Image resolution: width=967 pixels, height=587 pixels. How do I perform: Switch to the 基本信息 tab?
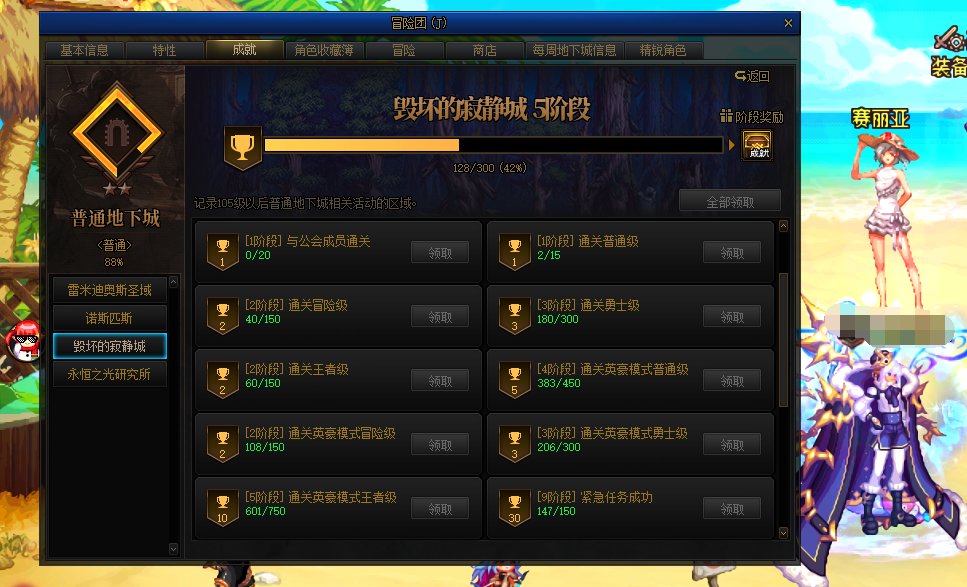pyautogui.click(x=84, y=50)
